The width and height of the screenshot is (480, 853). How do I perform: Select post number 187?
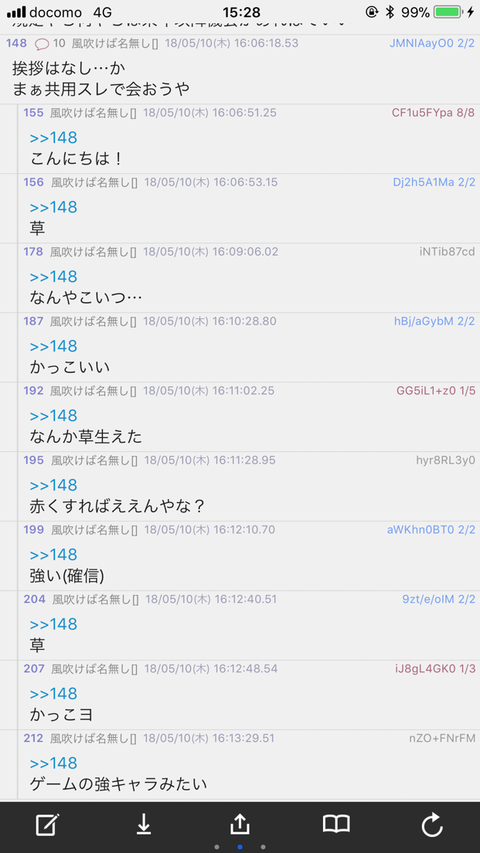tap(33, 322)
